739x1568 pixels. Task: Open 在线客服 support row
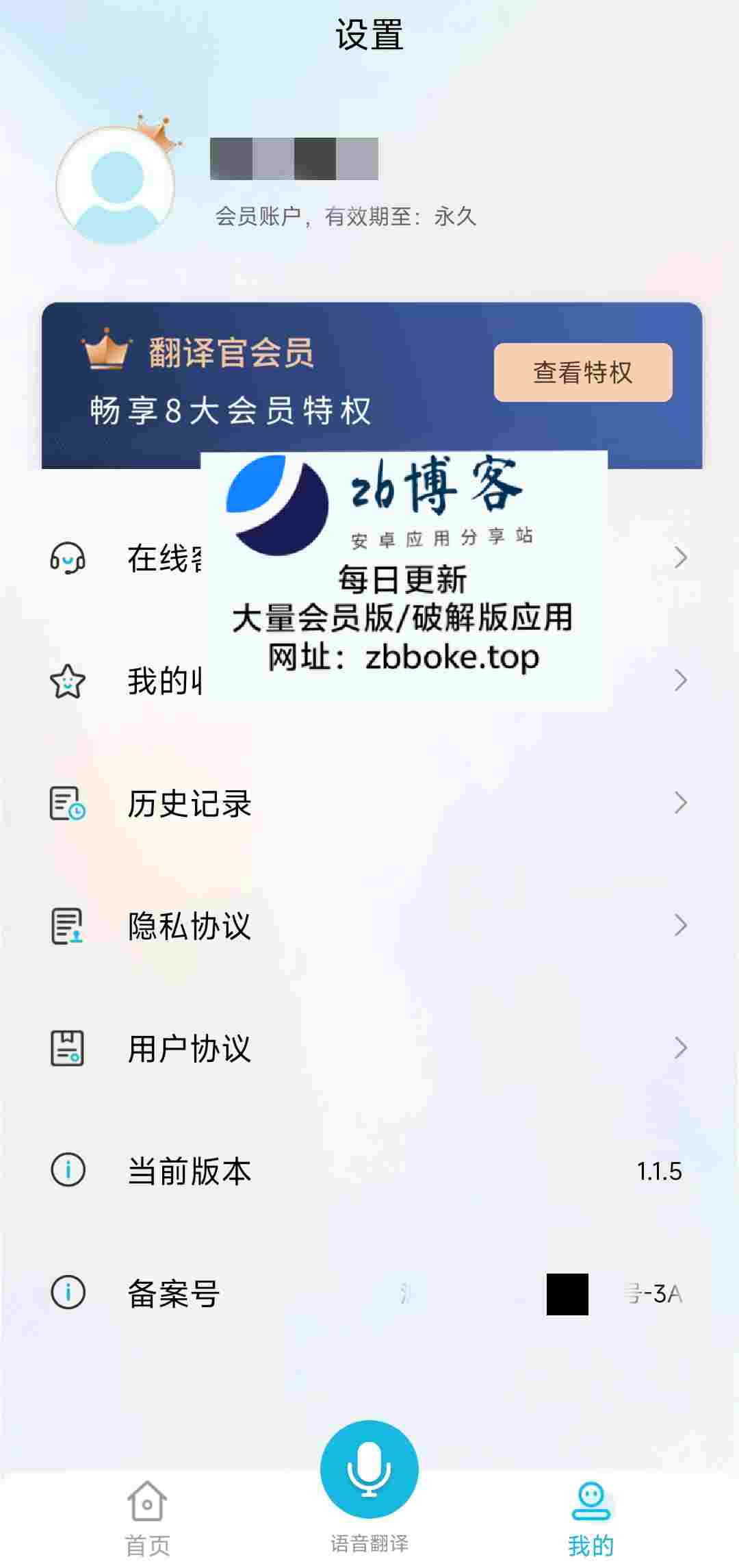pos(369,558)
